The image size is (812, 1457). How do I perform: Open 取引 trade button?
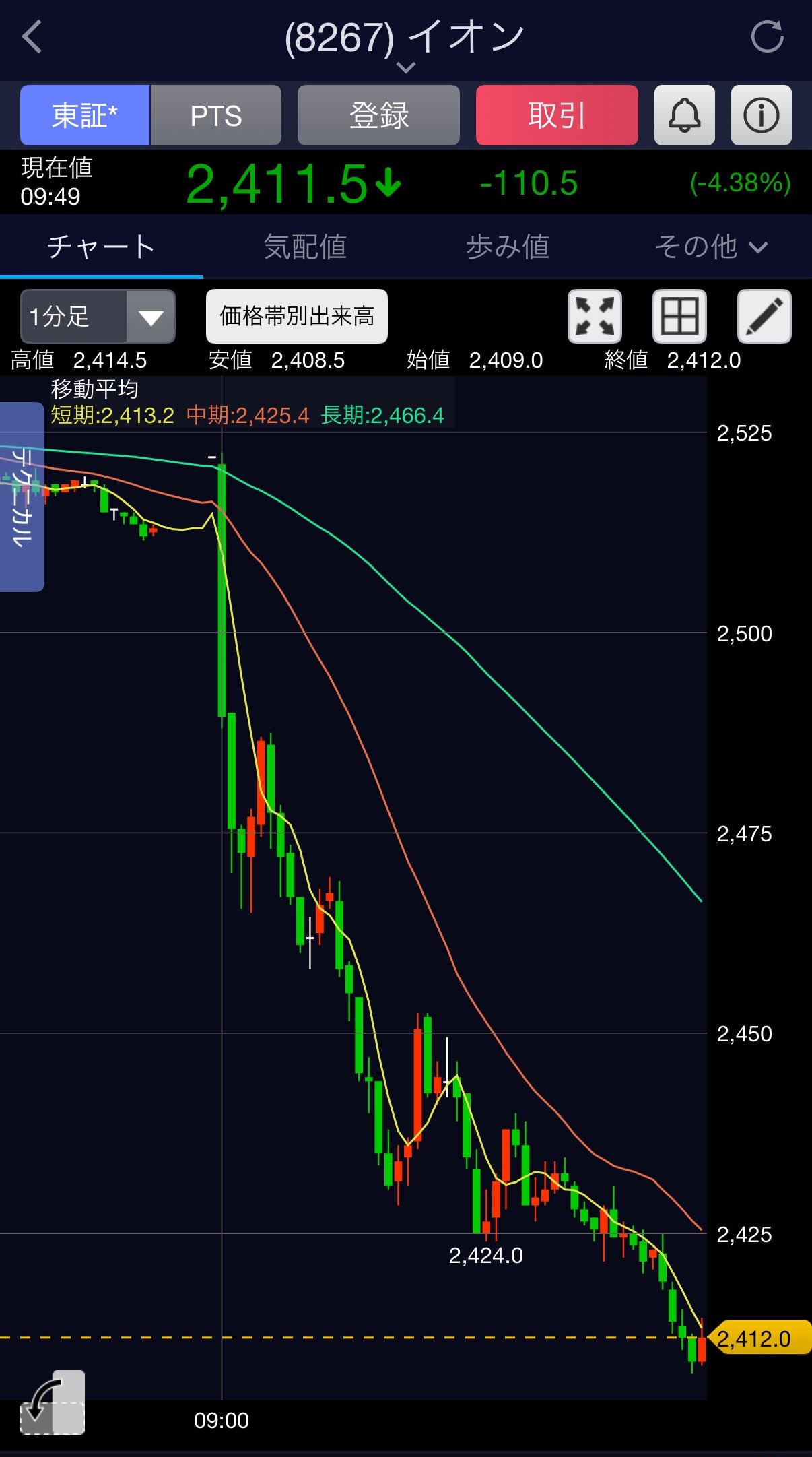(557, 115)
